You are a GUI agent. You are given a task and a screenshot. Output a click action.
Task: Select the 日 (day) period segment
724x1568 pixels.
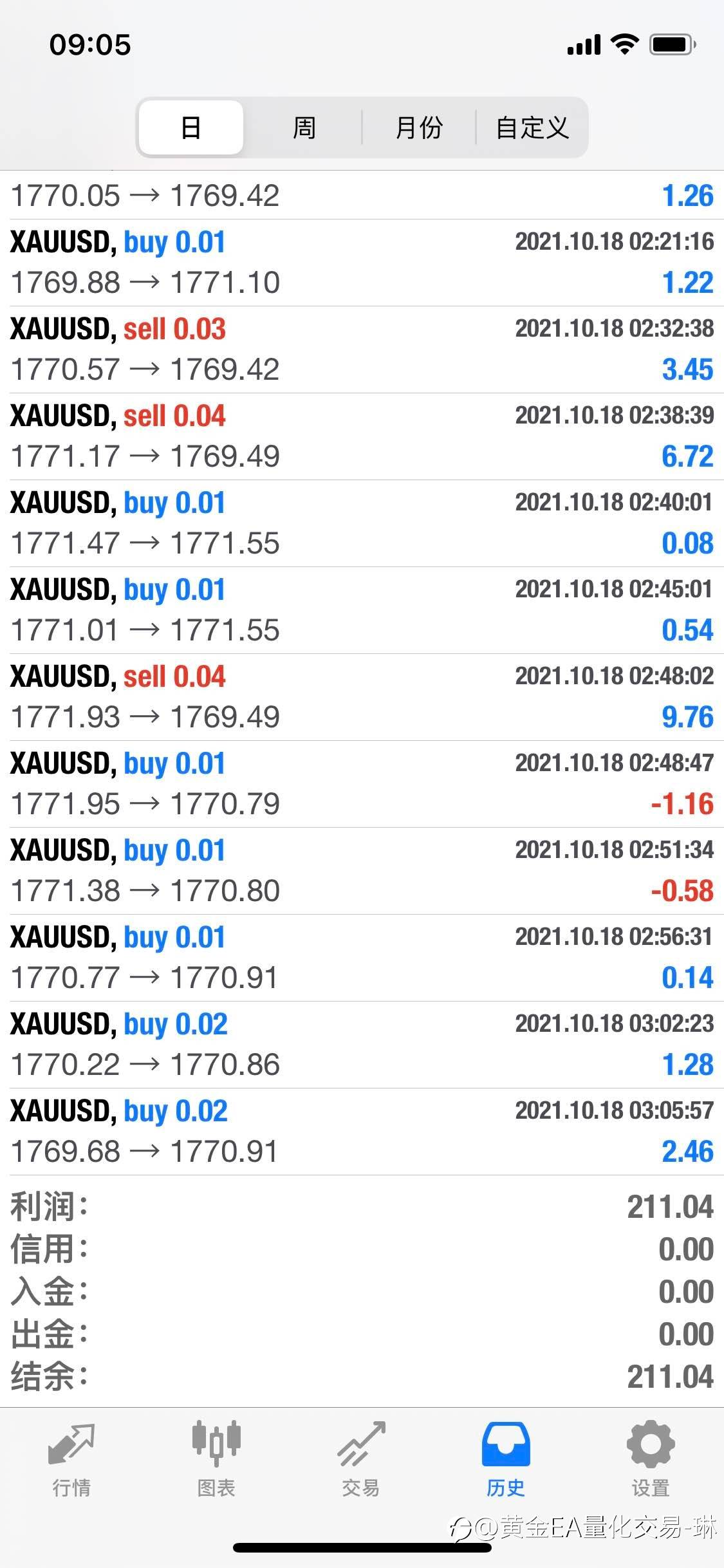coord(191,127)
